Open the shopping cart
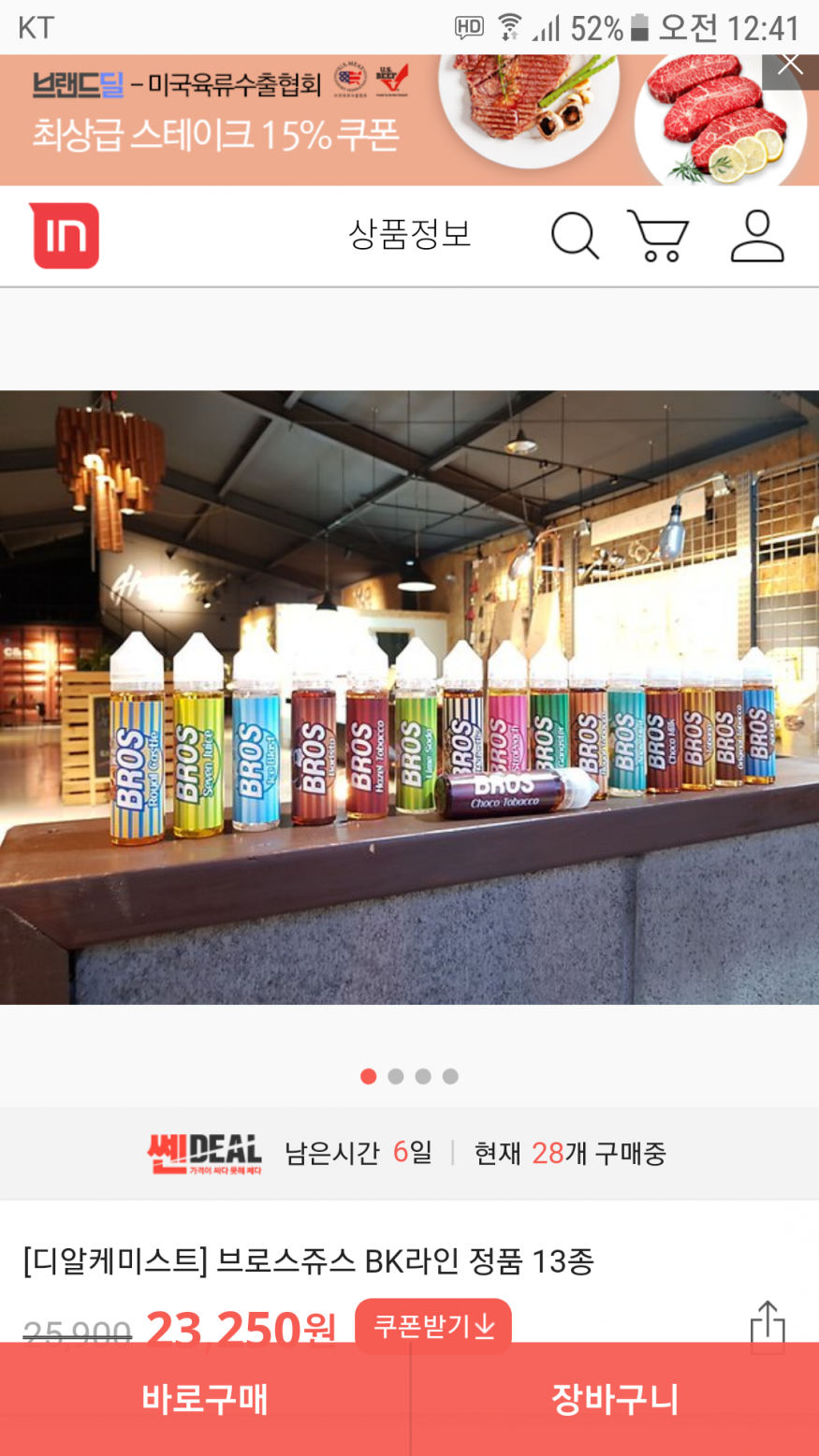Image resolution: width=819 pixels, height=1456 pixels. tap(658, 236)
